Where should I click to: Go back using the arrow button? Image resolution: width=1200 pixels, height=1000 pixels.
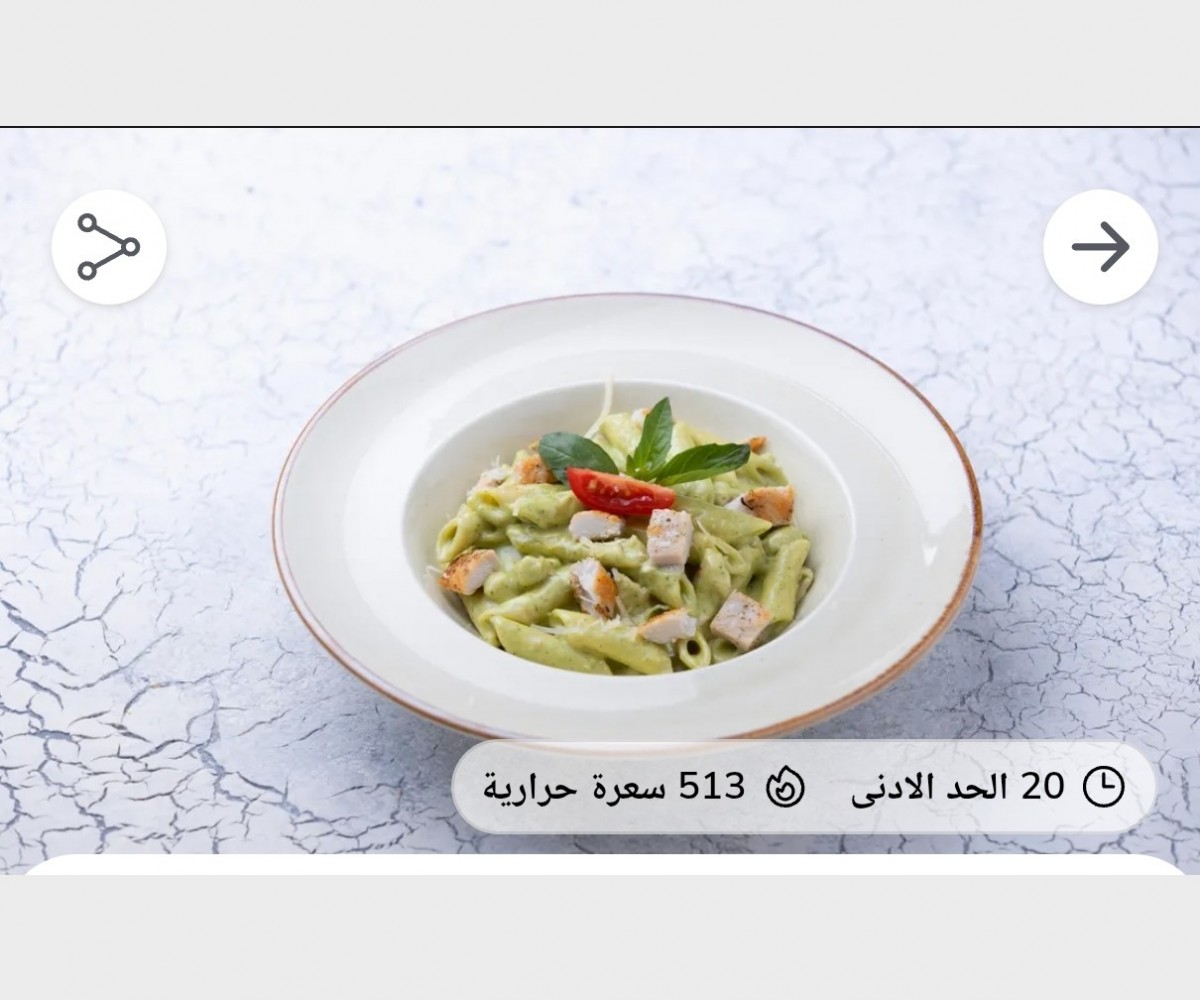point(1100,247)
